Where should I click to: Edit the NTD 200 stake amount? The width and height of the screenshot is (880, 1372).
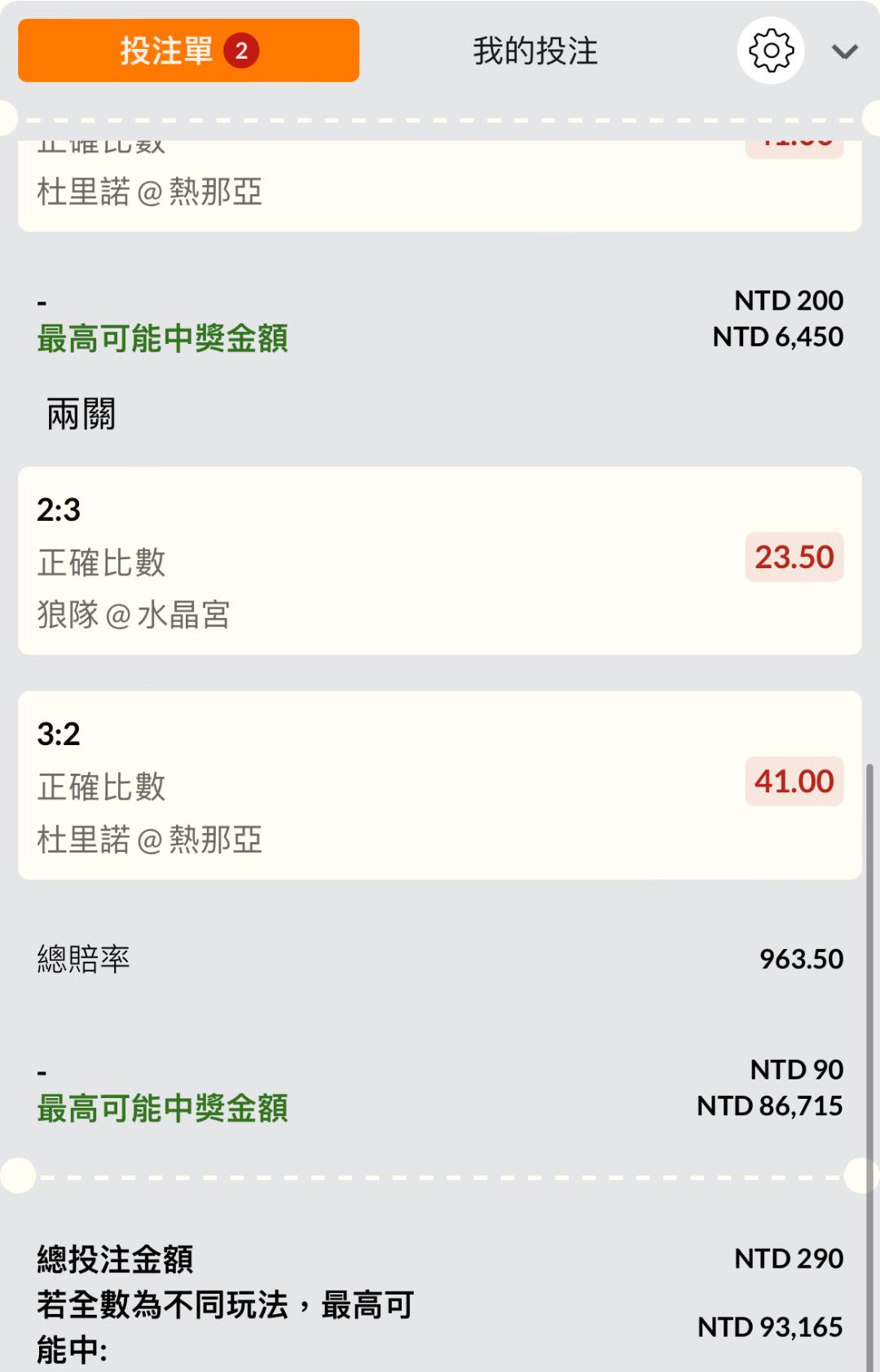pos(788,301)
